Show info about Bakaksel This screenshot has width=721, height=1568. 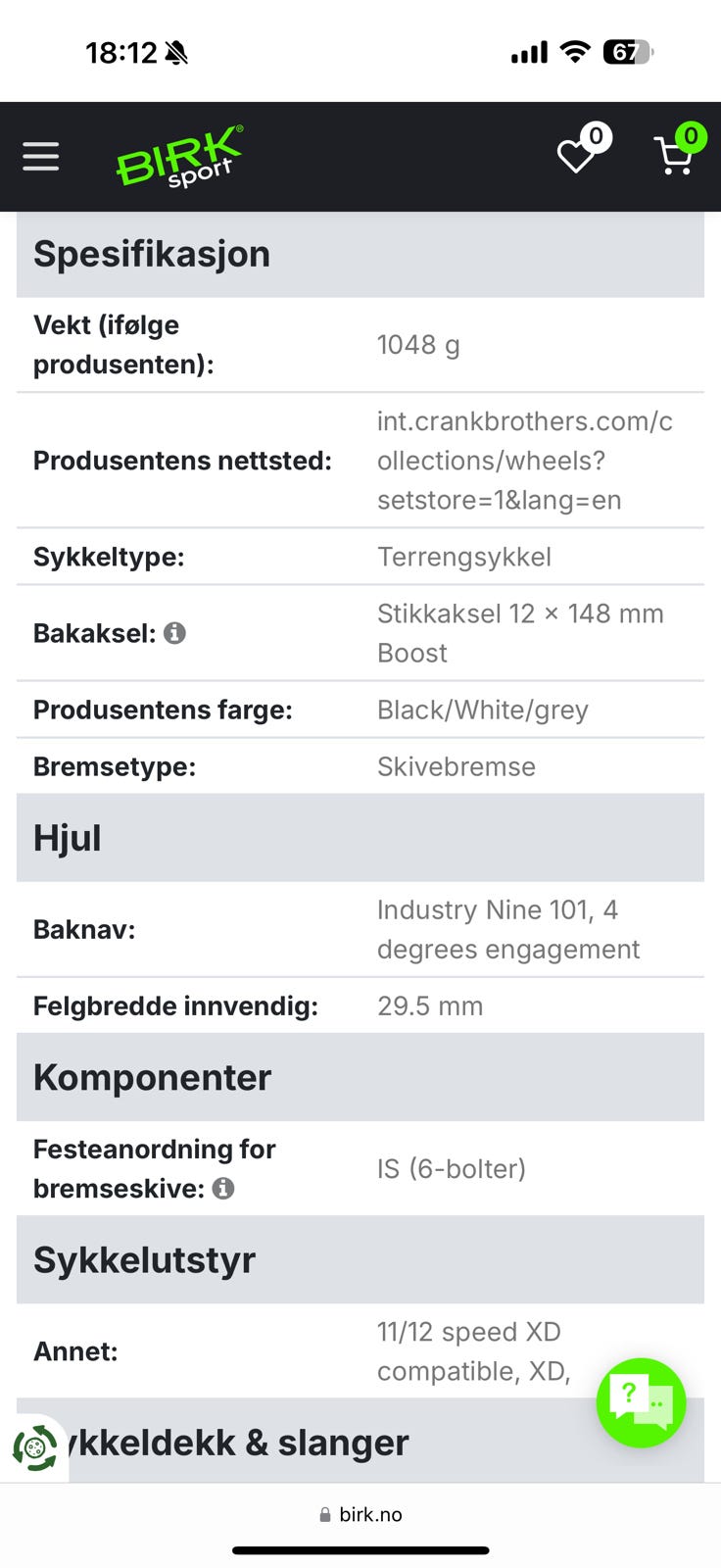pyautogui.click(x=175, y=633)
